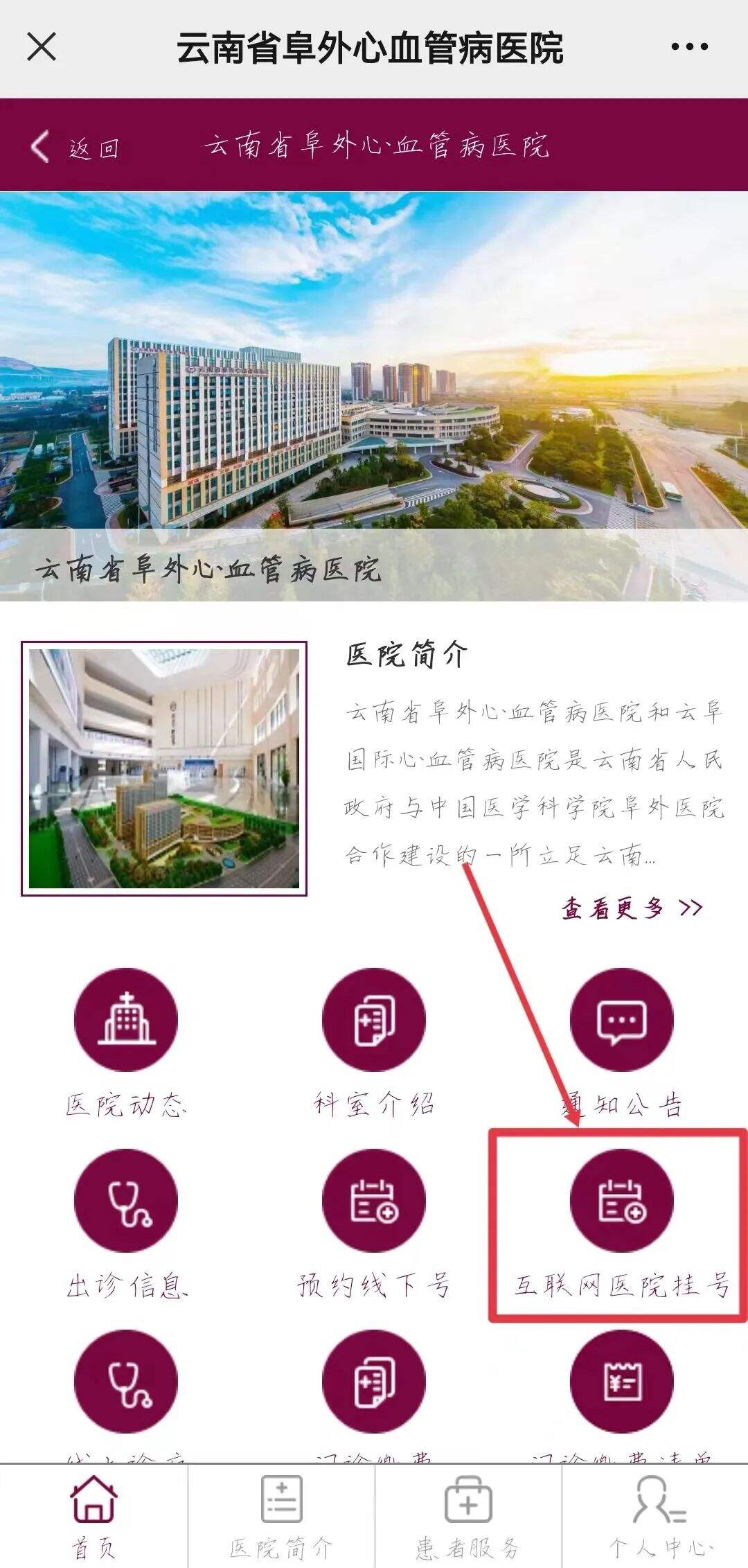The height and width of the screenshot is (1568, 748).
Task: Tap 查看更多 to read full introduction
Action: coord(632,908)
